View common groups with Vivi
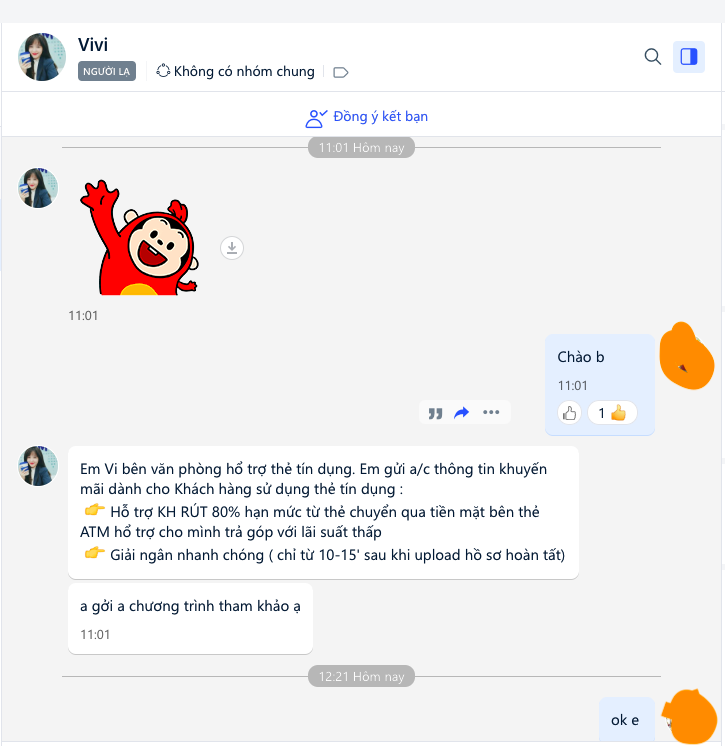Image resolution: width=725 pixels, height=746 pixels. 236,72
